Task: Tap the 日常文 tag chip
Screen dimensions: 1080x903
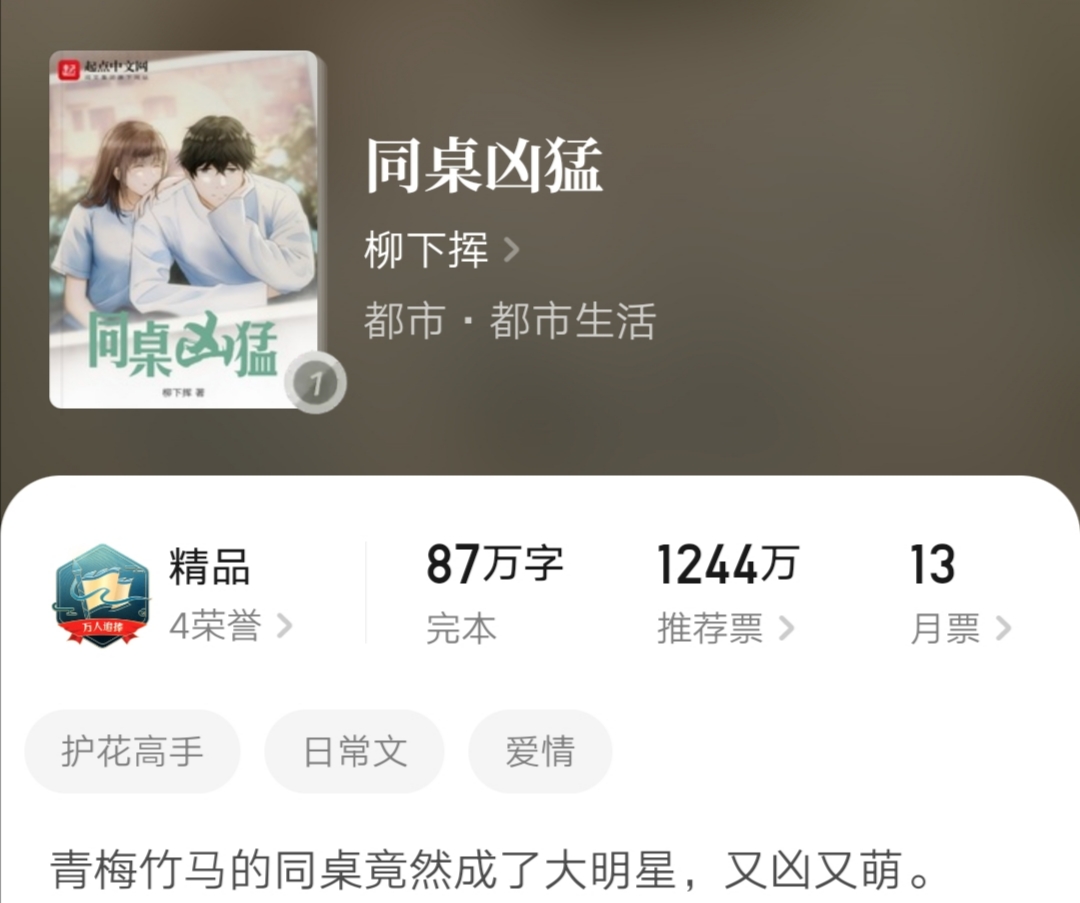Action: [354, 751]
